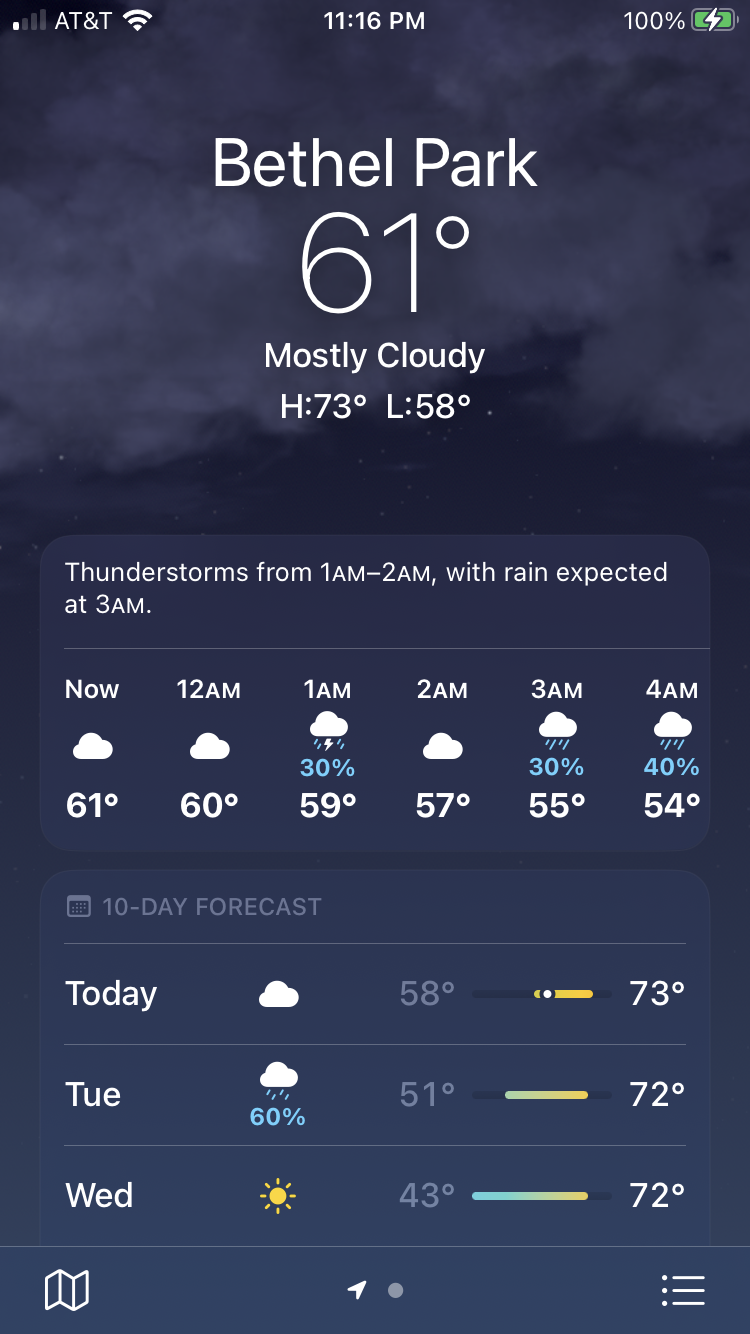Image resolution: width=750 pixels, height=1334 pixels.
Task: Open the saved locations list
Action: pyautogui.click(x=683, y=1290)
